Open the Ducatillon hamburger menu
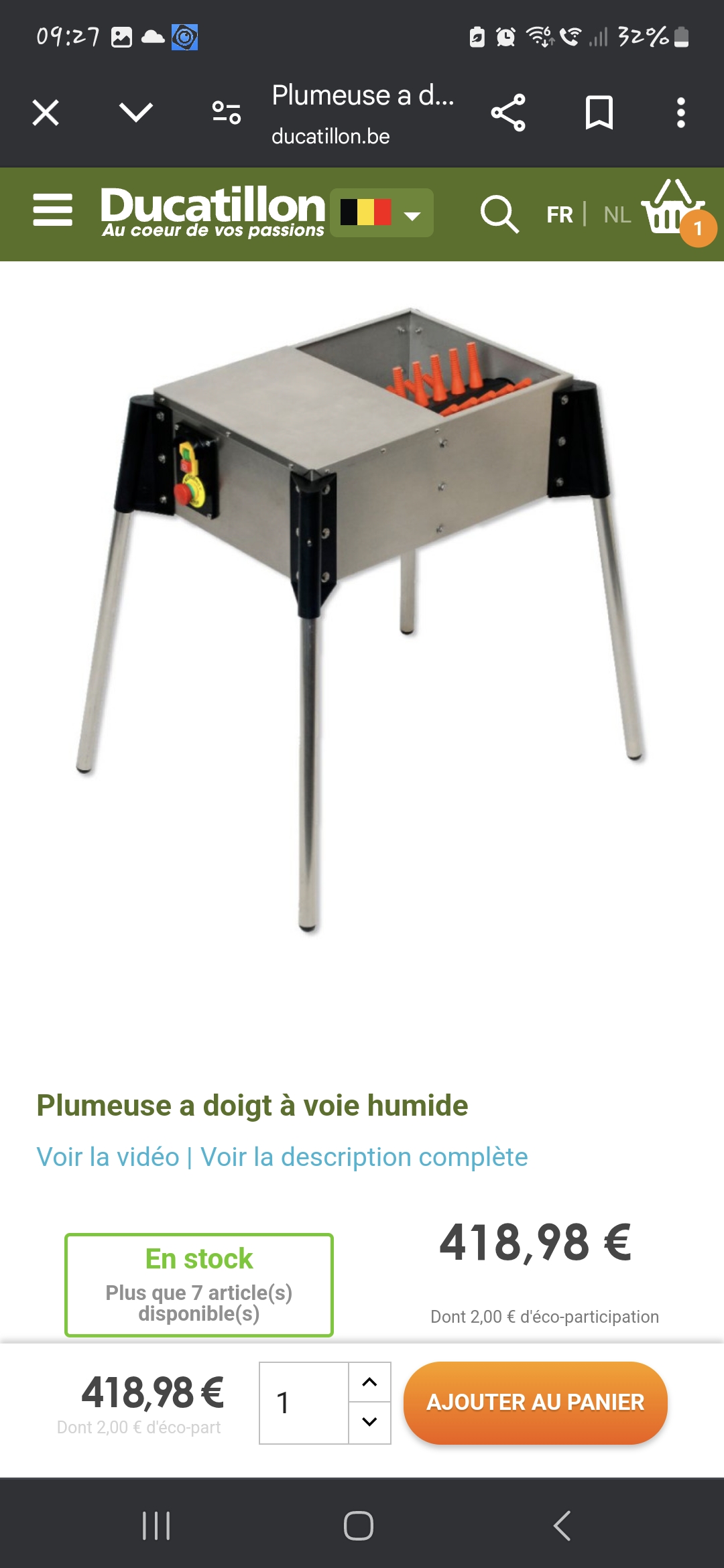Screen dimensions: 724x1568 (53, 210)
